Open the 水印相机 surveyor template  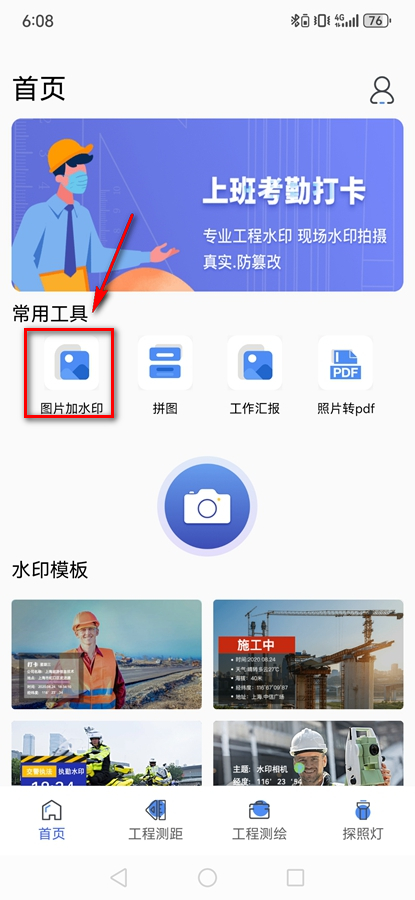[308, 753]
